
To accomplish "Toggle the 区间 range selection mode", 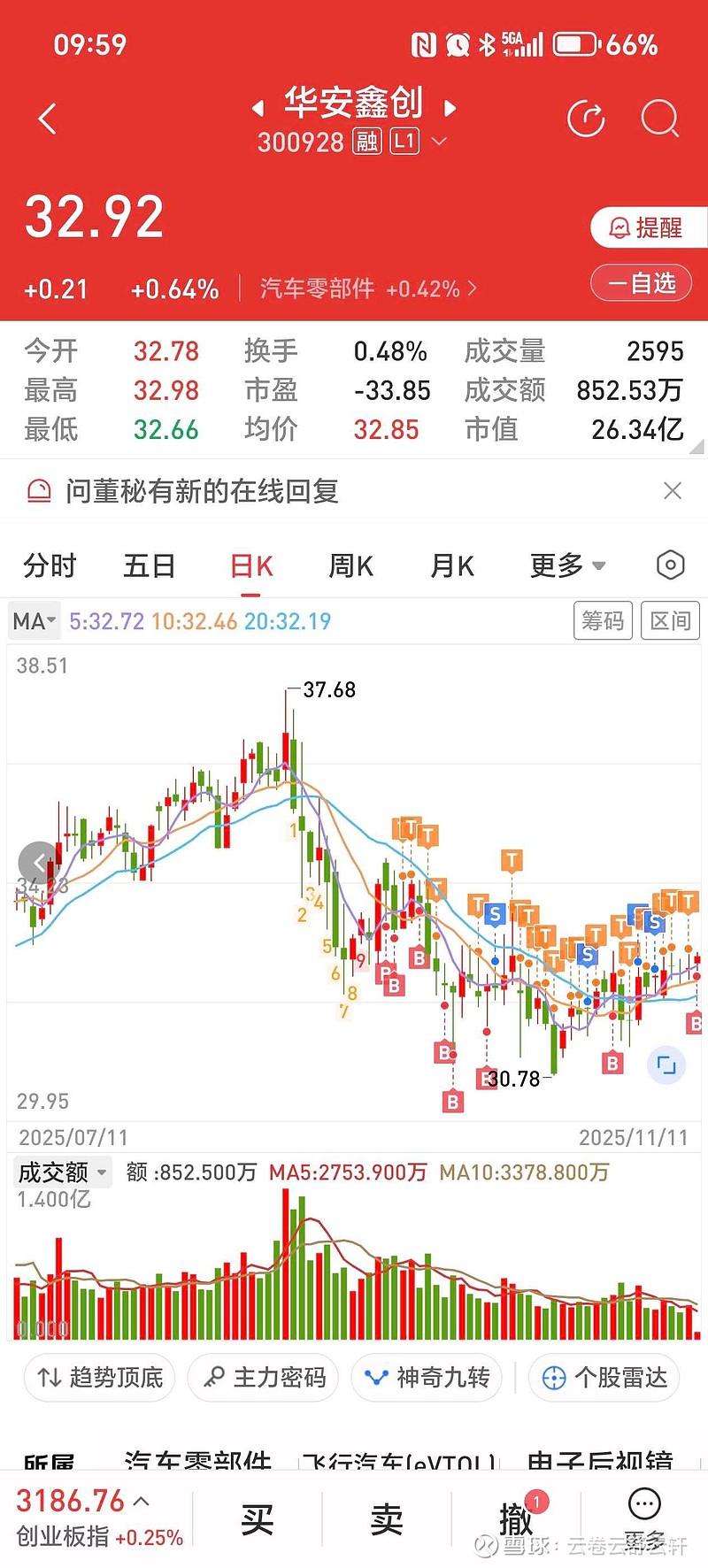I will 670,620.
